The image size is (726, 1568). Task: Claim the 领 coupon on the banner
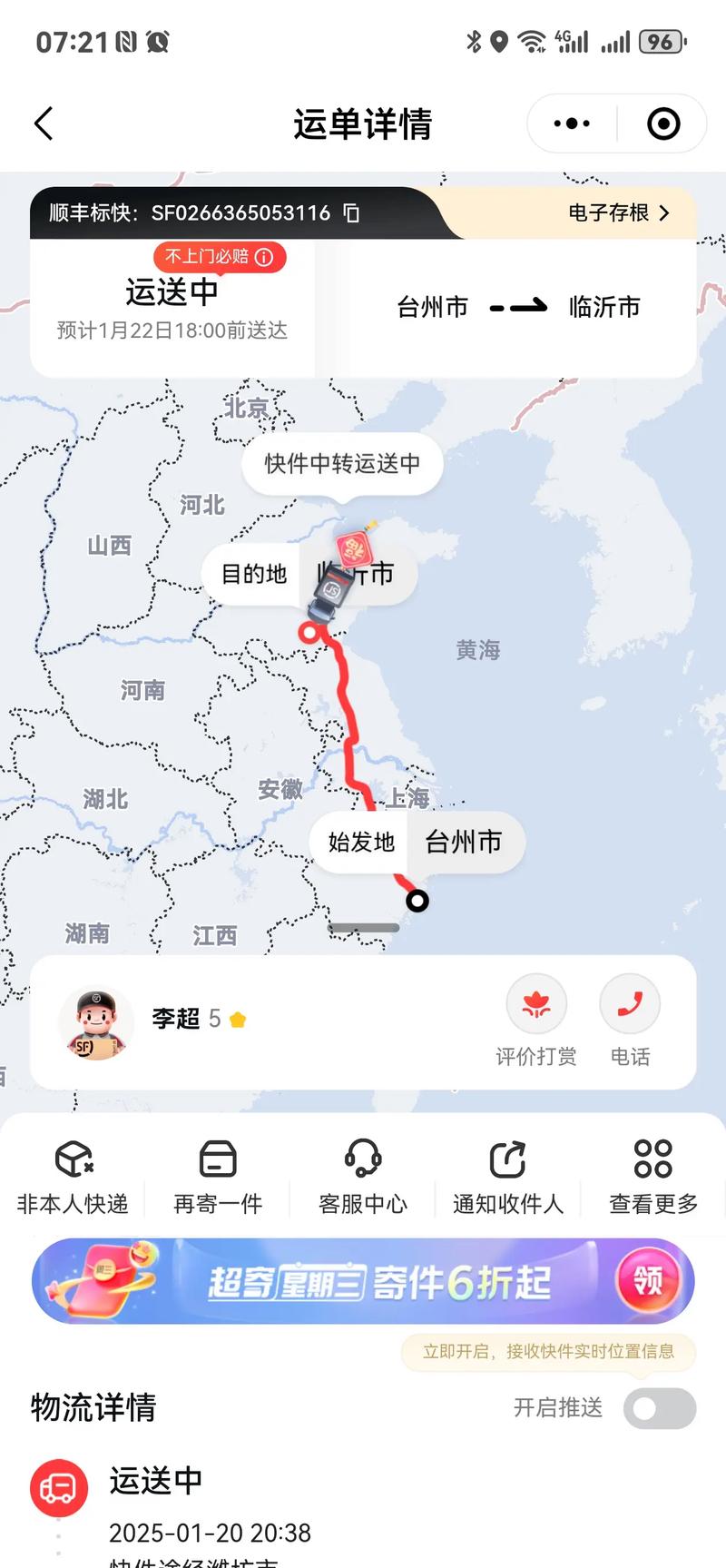(x=648, y=1280)
